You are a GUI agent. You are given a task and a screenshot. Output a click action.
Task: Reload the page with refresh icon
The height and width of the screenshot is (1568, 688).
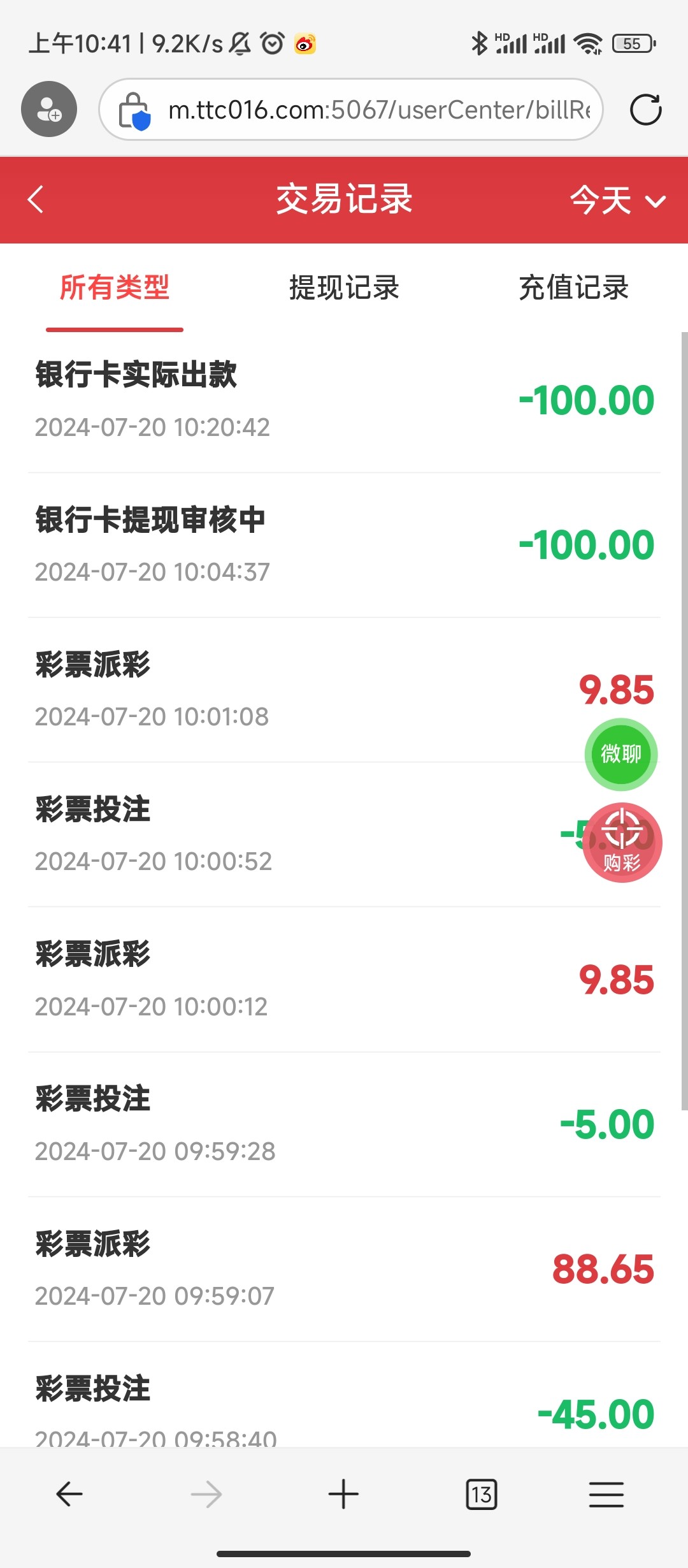[x=645, y=110]
